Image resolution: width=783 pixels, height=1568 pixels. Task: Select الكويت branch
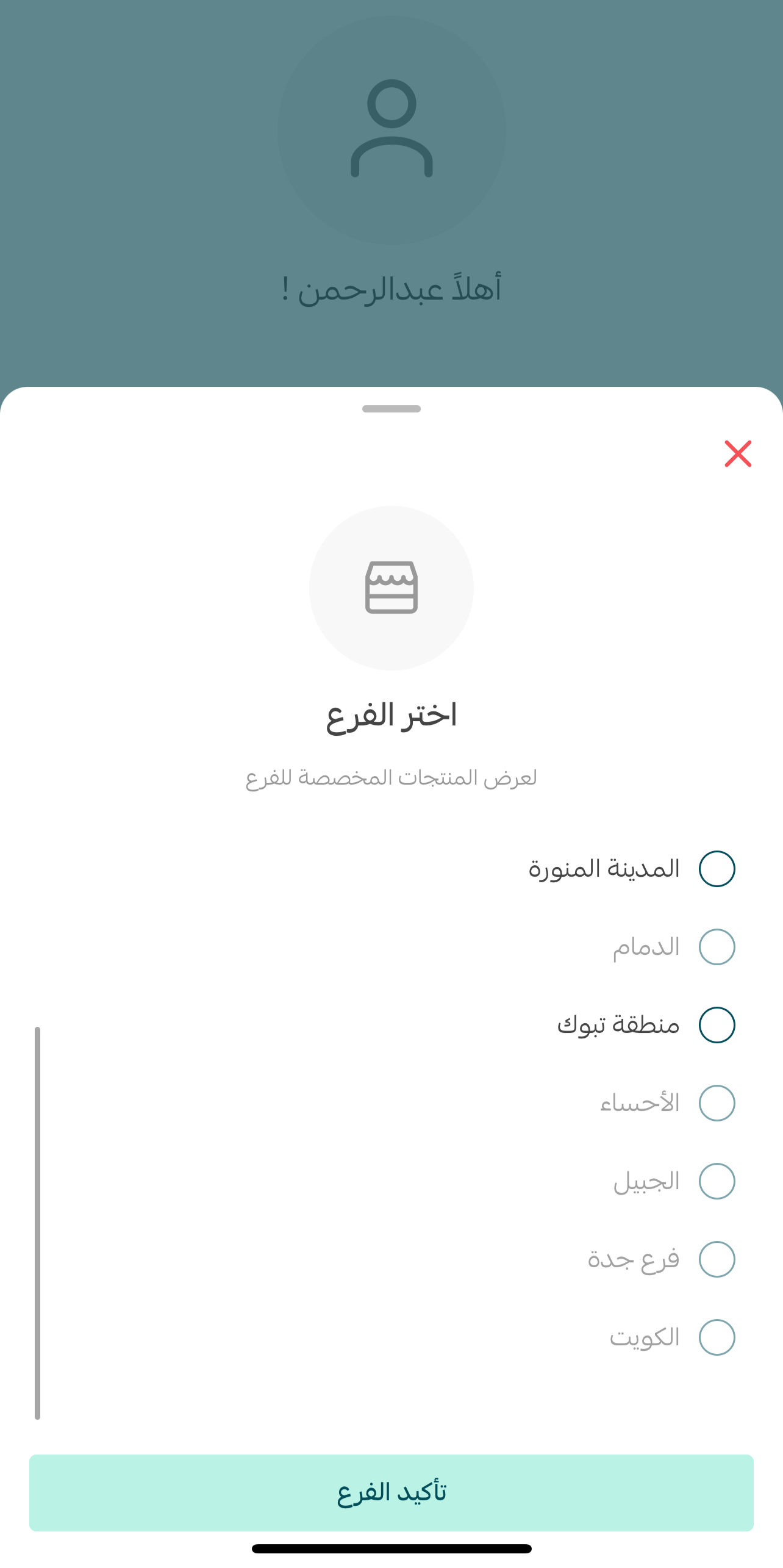(x=717, y=1337)
